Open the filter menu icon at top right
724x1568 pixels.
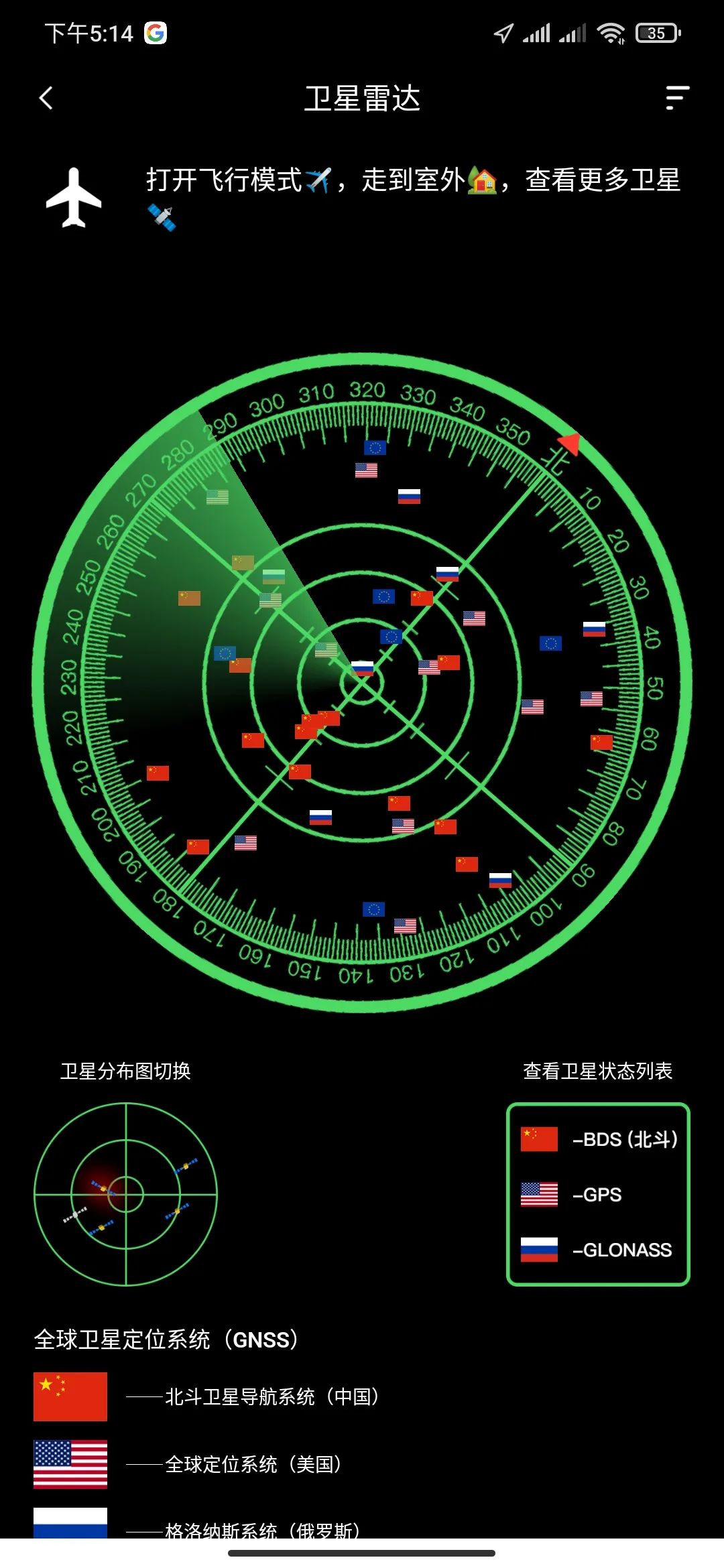tap(676, 98)
